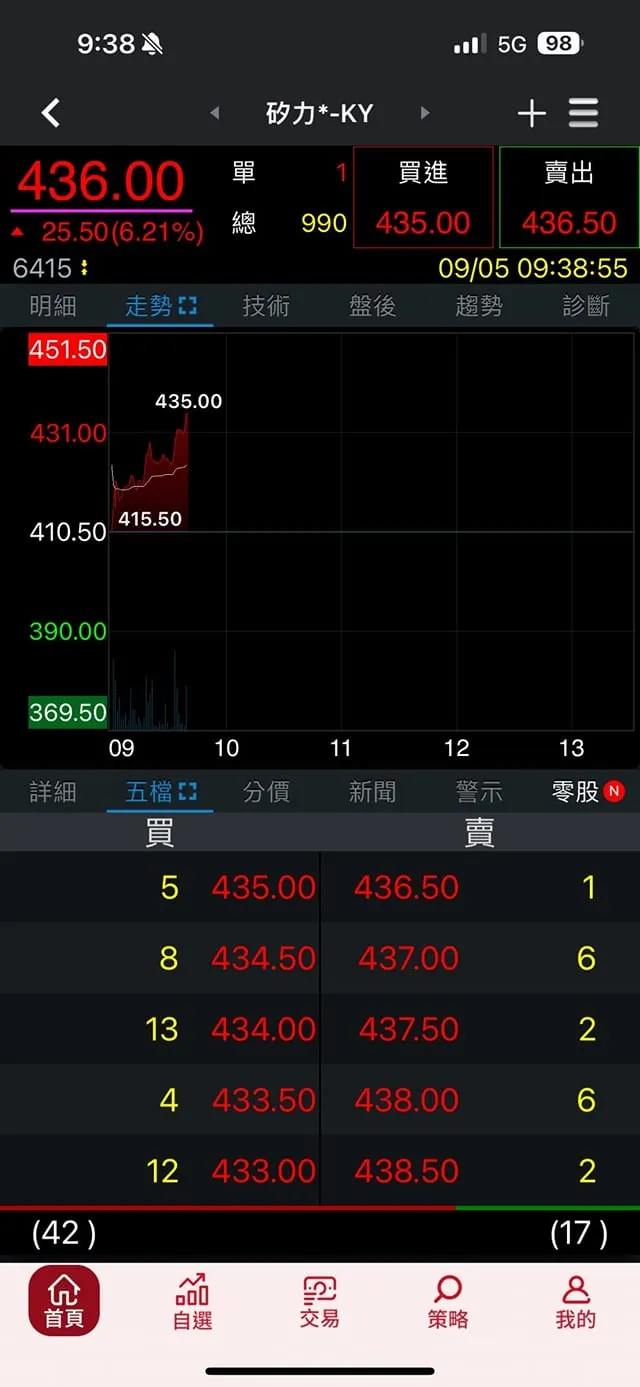Show the 分價 tab

[266, 792]
